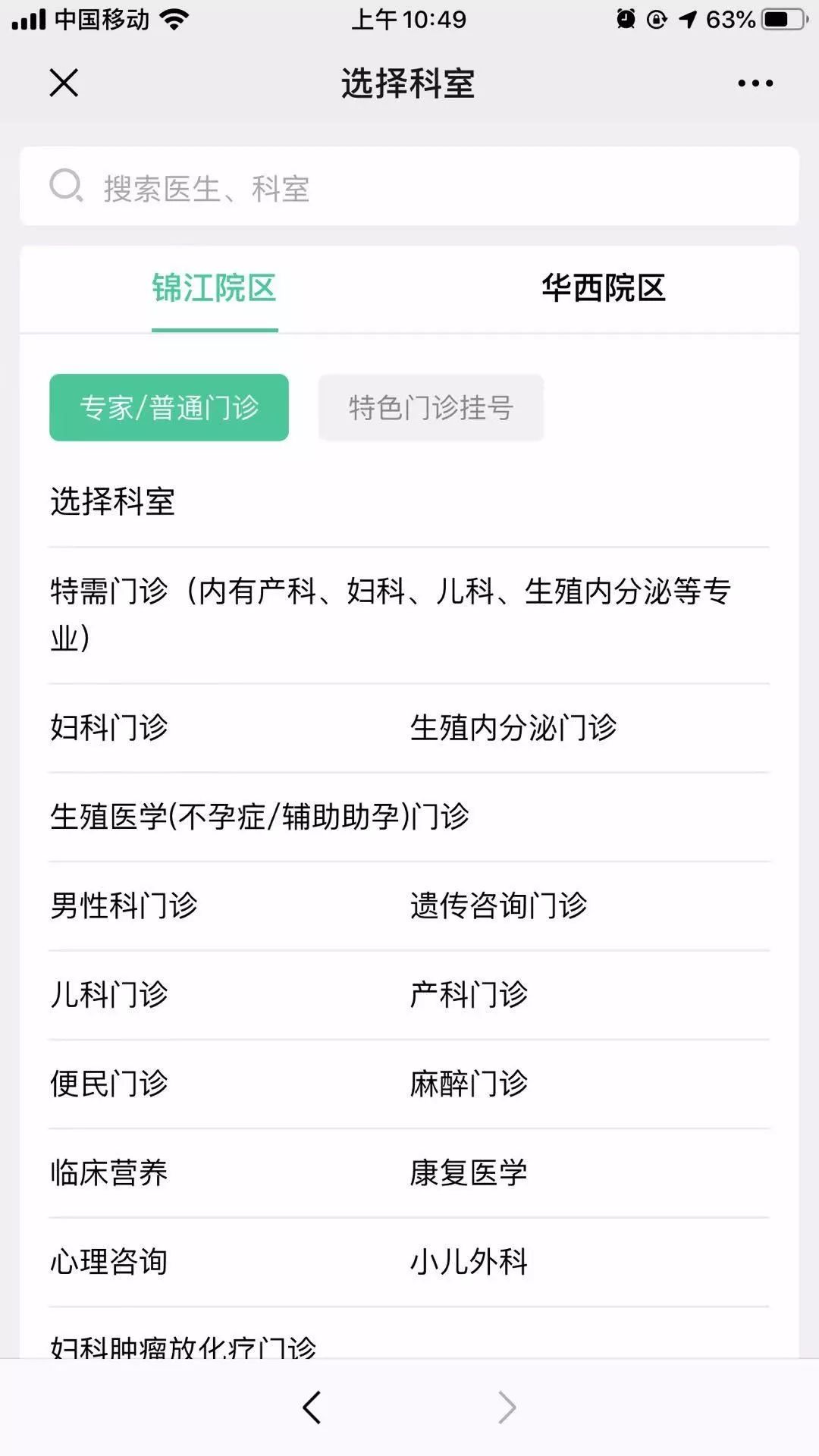819x1456 pixels.
Task: Select 康复医学
Action: [x=469, y=1172]
